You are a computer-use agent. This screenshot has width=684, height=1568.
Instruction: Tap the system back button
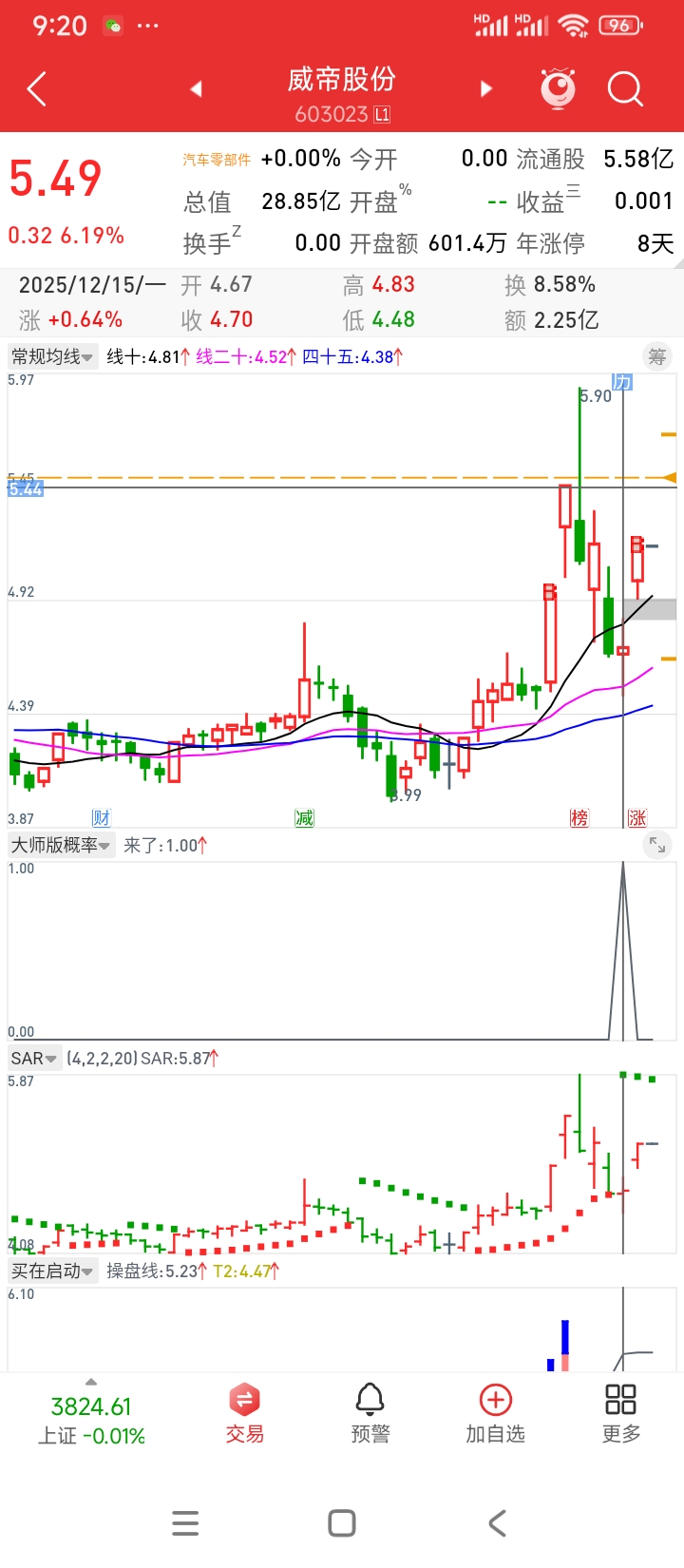(497, 1523)
